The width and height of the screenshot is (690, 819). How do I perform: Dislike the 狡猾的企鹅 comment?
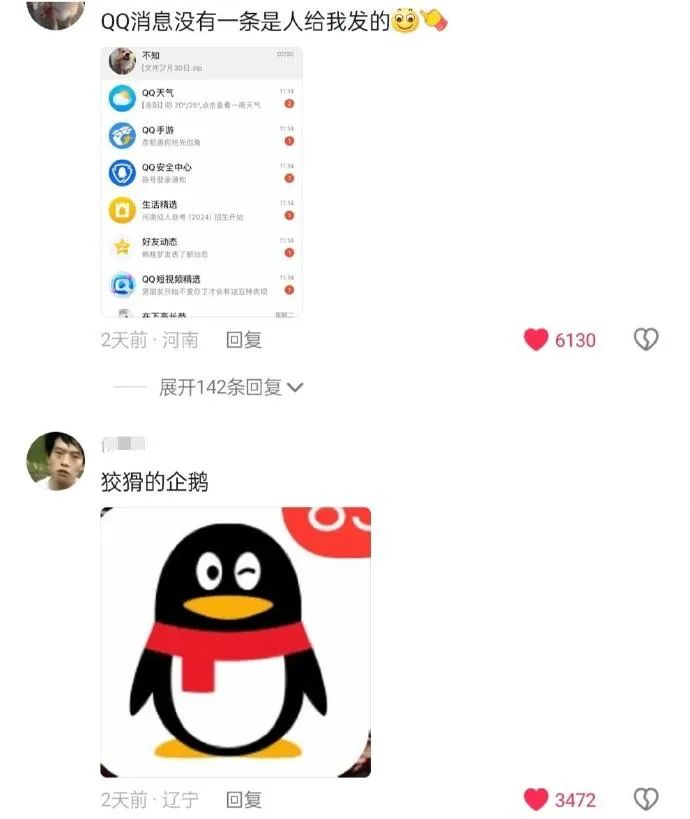coord(646,799)
